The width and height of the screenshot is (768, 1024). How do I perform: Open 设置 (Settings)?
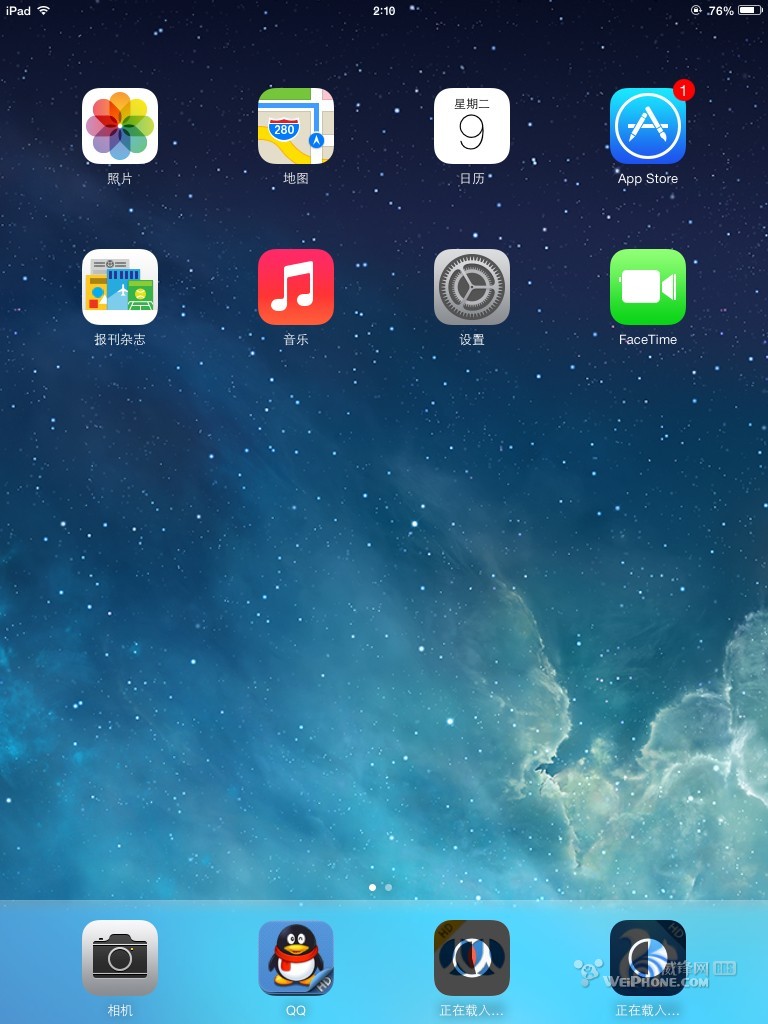coord(472,287)
